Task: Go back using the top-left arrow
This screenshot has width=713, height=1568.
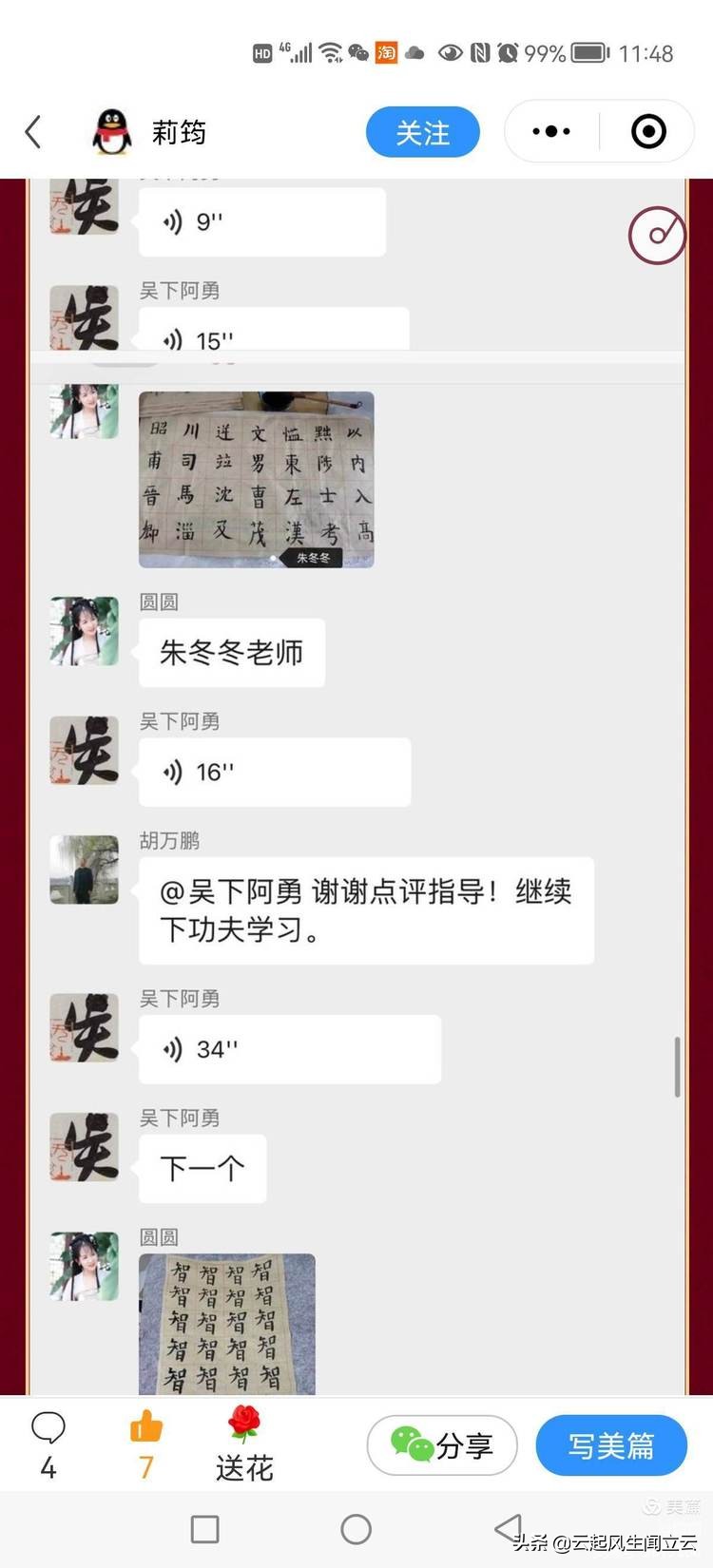Action: (33, 132)
